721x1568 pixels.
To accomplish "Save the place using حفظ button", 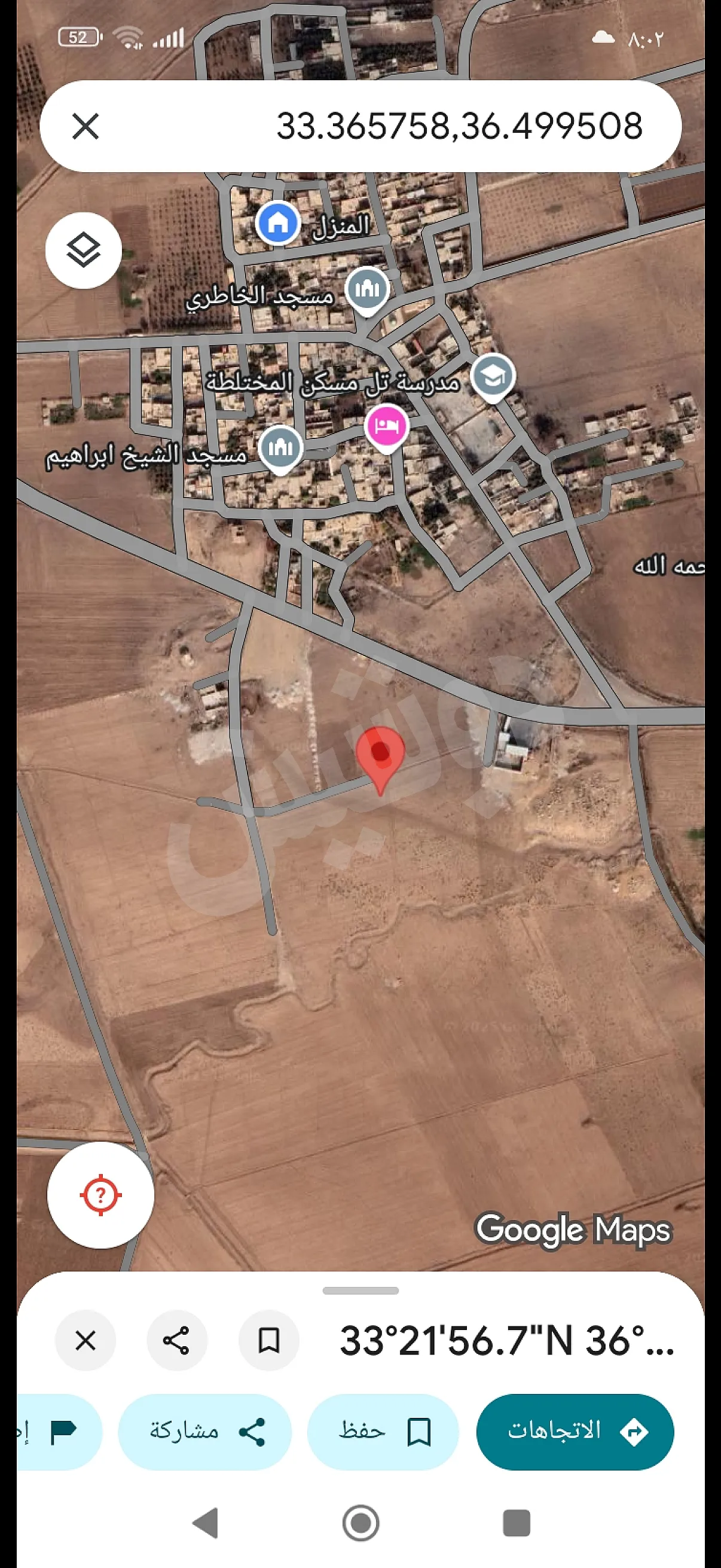I will [x=383, y=1432].
